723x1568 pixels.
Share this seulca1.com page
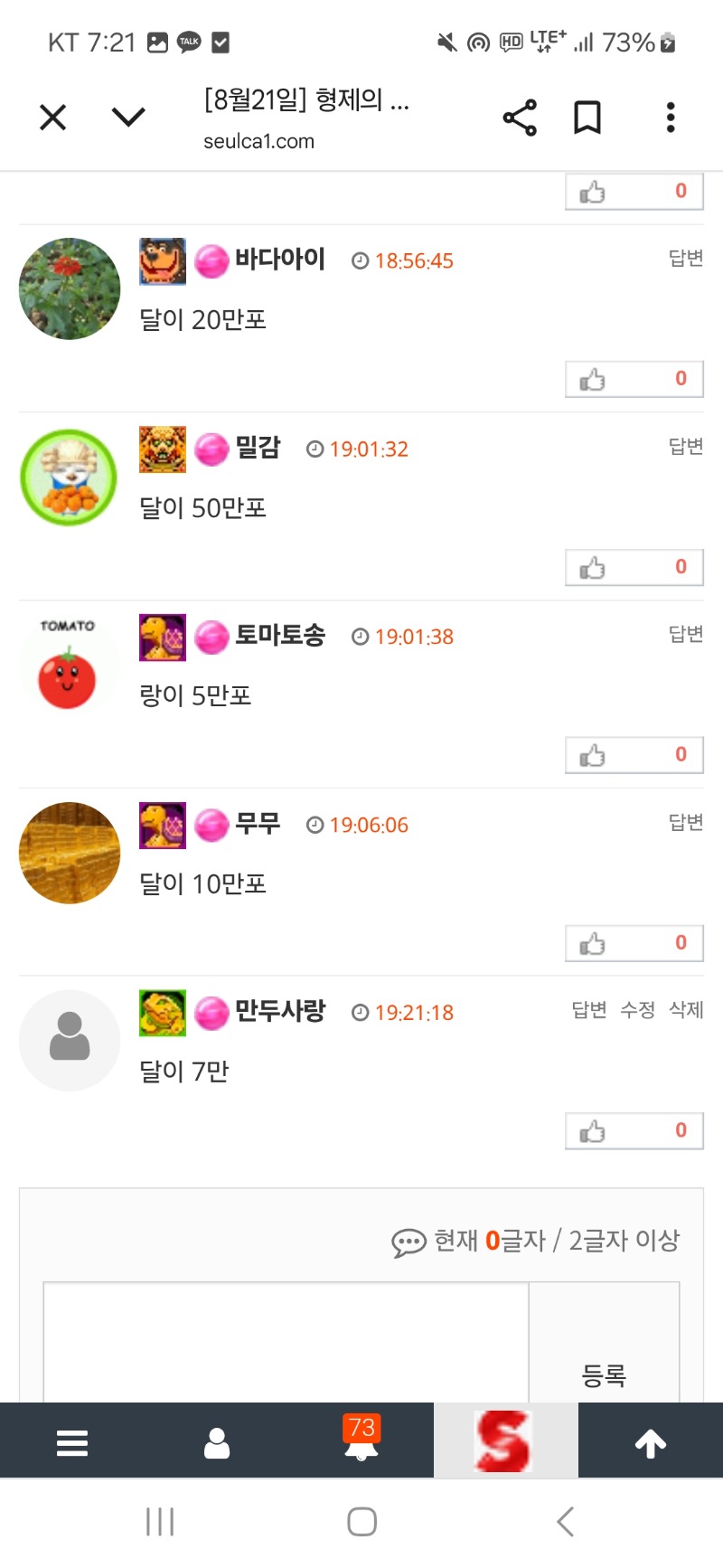pos(520,118)
